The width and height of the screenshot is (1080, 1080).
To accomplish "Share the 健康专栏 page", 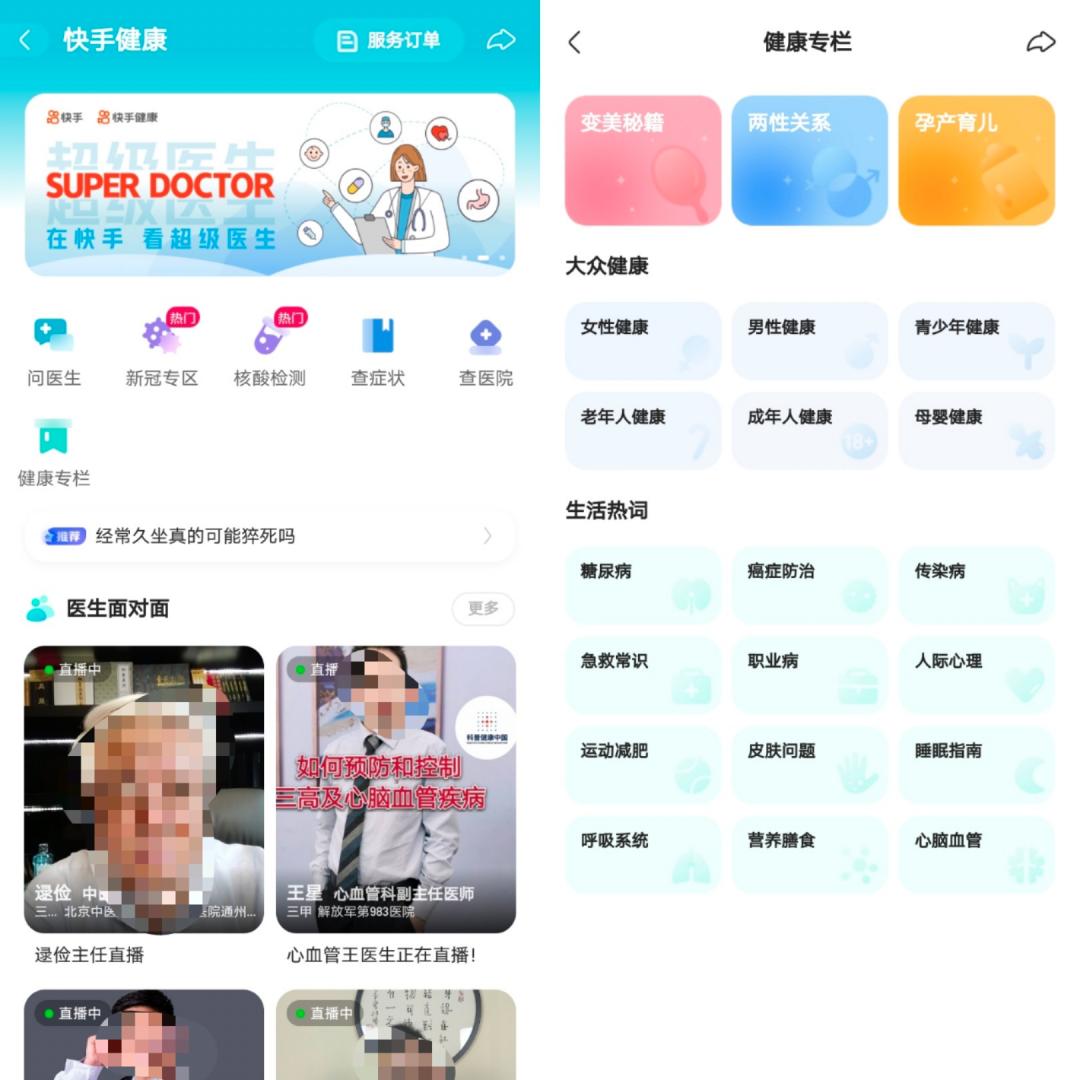I will (x=1041, y=42).
